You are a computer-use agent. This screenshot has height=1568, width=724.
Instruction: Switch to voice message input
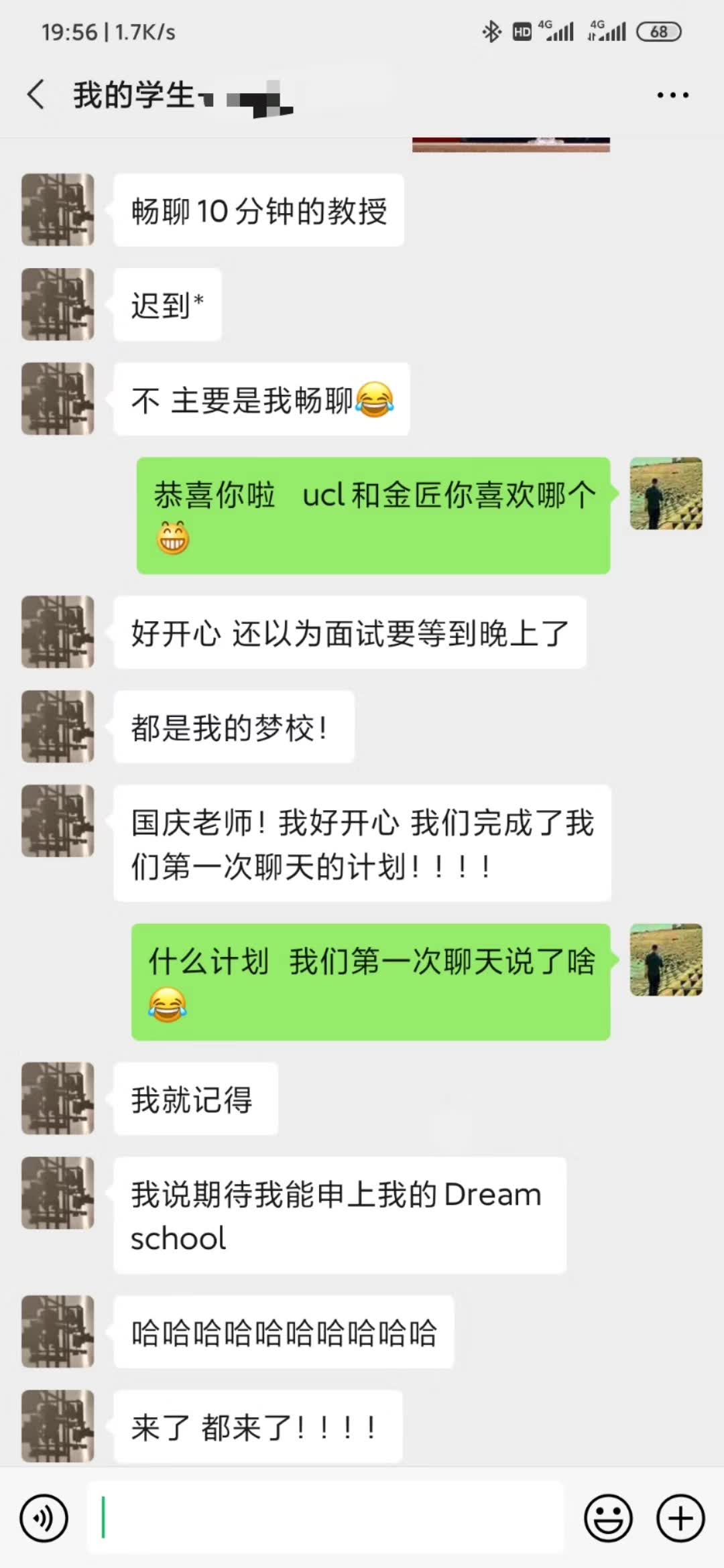(44, 1518)
